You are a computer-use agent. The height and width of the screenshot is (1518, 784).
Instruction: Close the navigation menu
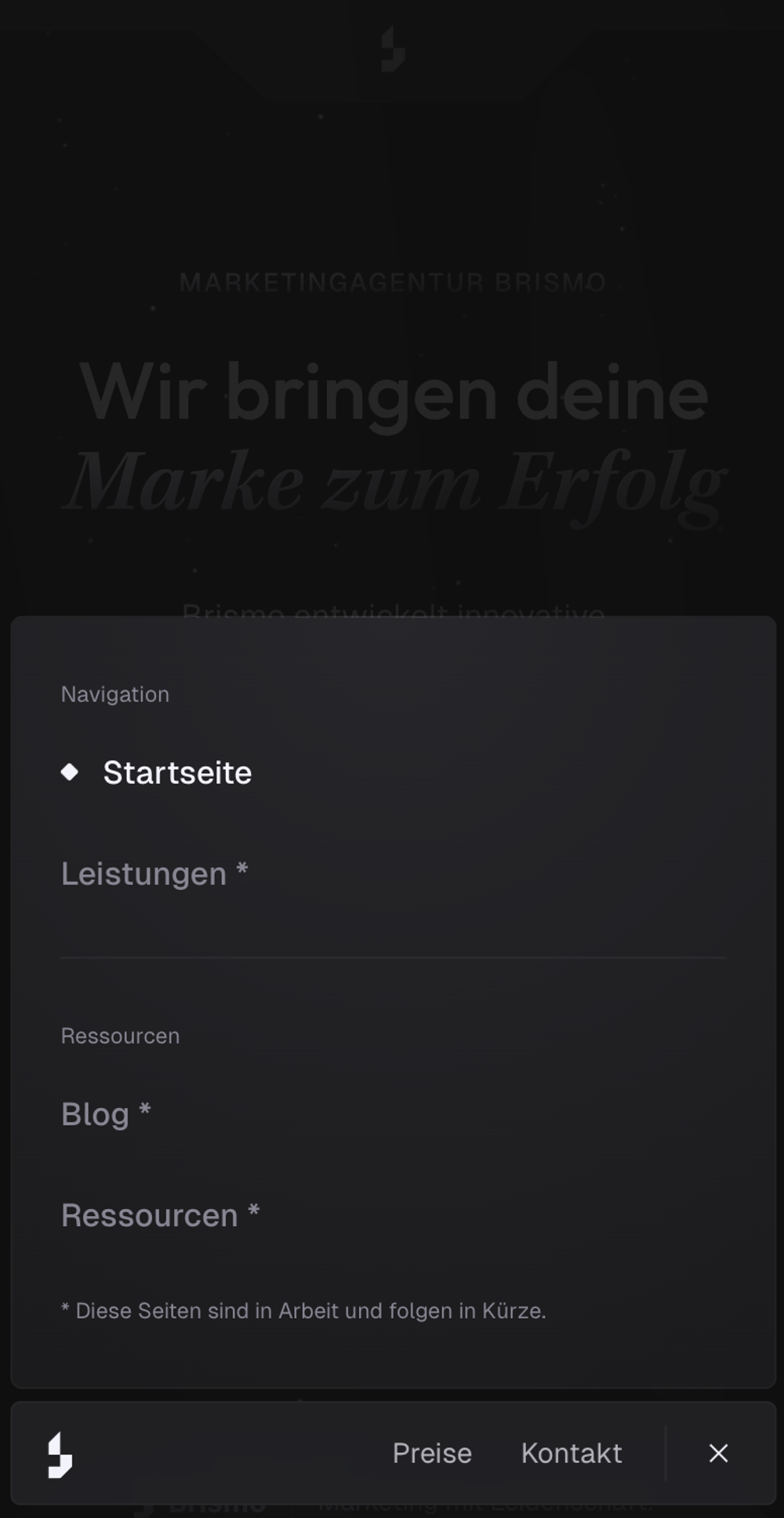pos(718,1453)
